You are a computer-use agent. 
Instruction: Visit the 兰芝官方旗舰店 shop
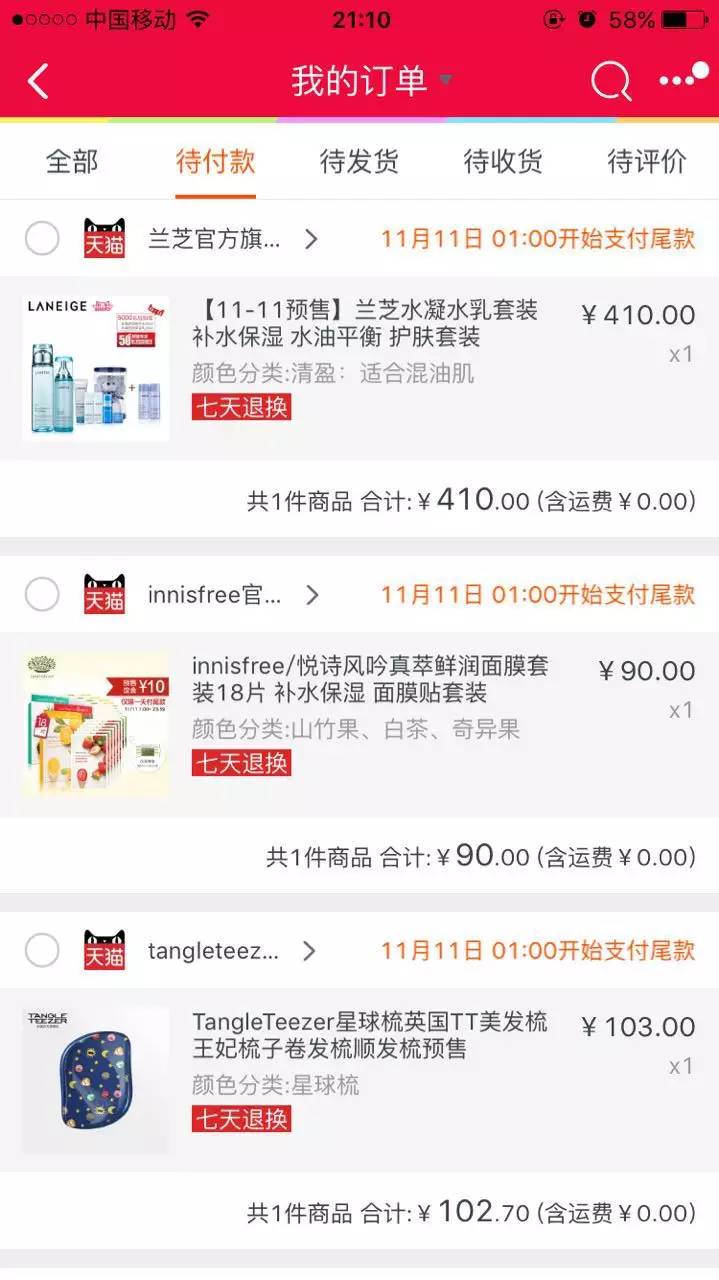click(x=230, y=239)
